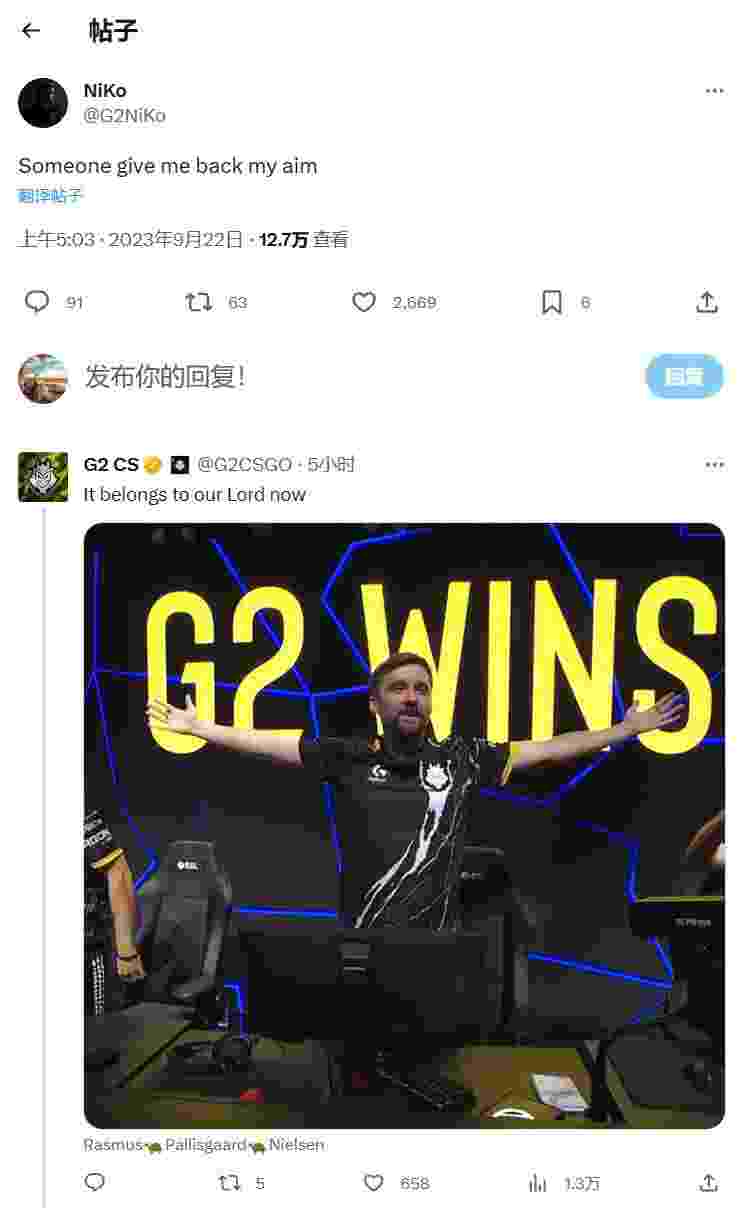This screenshot has width=743, height=1208.
Task: Go back using the top arrow
Action: pyautogui.click(x=31, y=30)
